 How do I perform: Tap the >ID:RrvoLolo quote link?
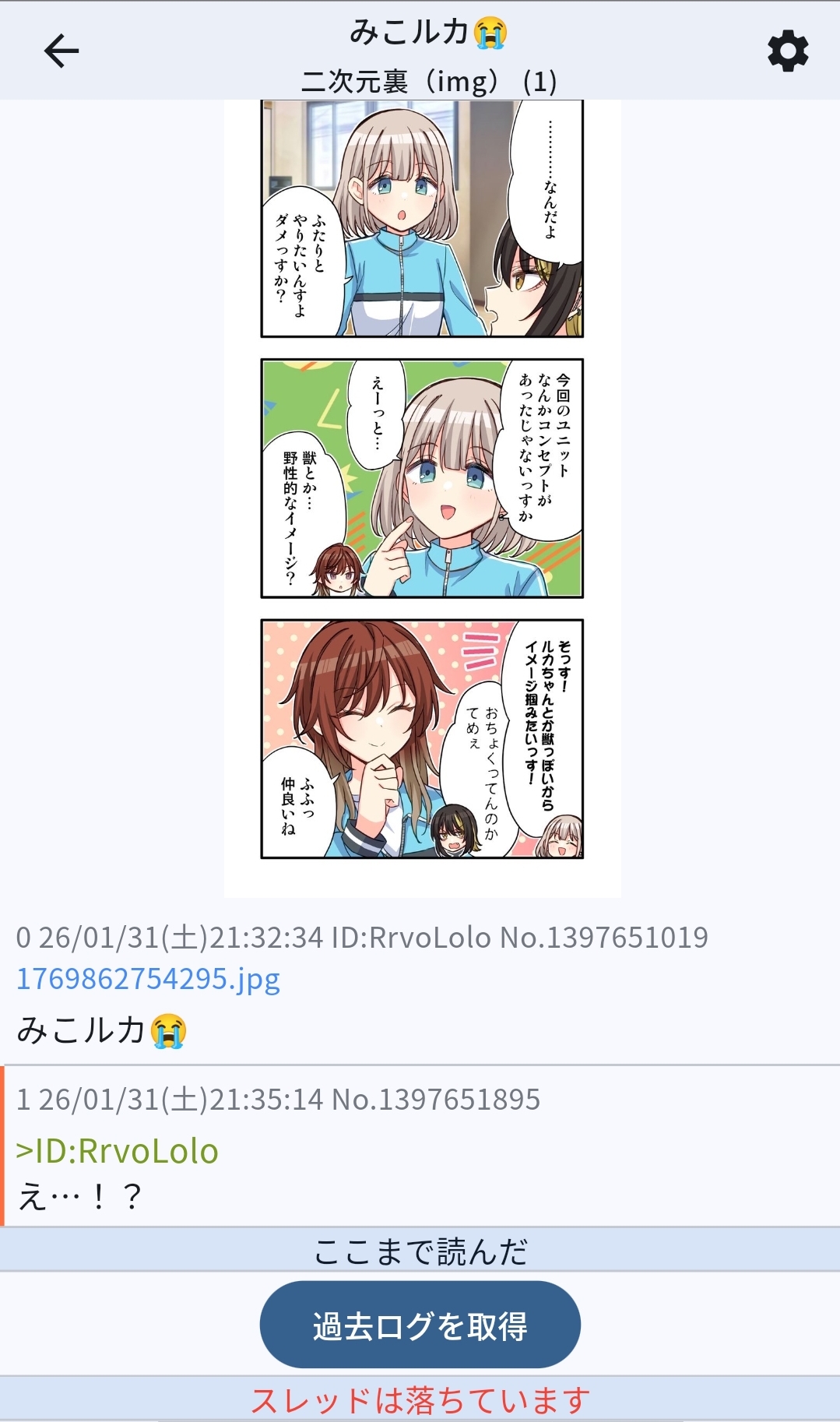118,1151
